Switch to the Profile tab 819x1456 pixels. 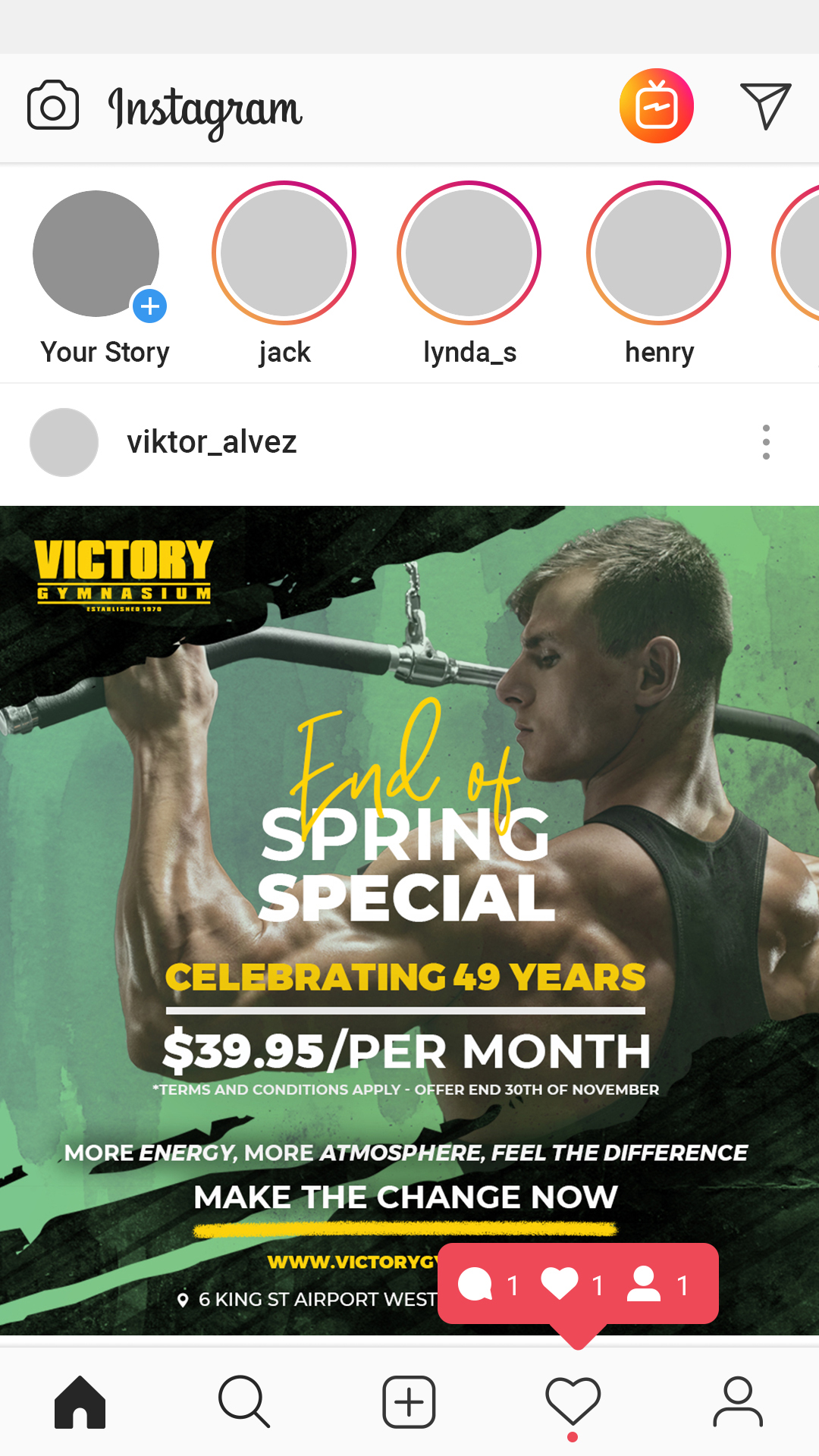pyautogui.click(x=737, y=1402)
